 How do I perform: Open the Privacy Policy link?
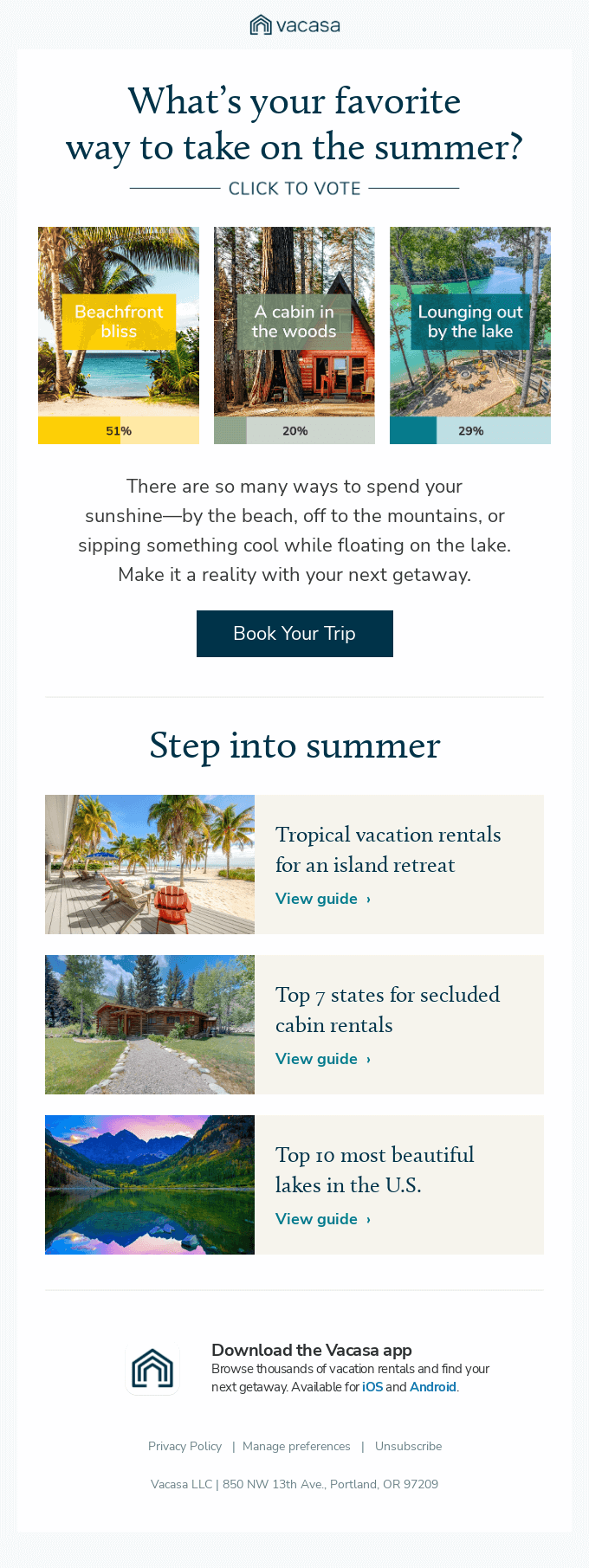point(184,1446)
